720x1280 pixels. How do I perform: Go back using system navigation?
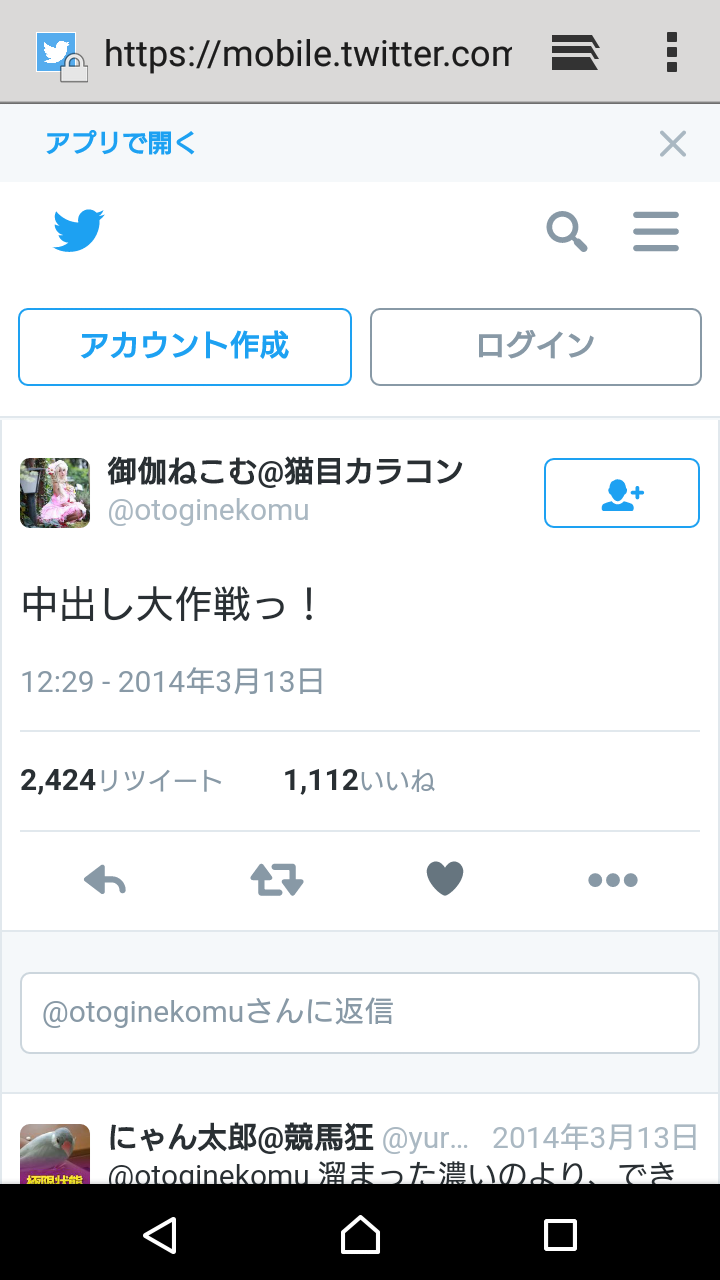point(160,1234)
